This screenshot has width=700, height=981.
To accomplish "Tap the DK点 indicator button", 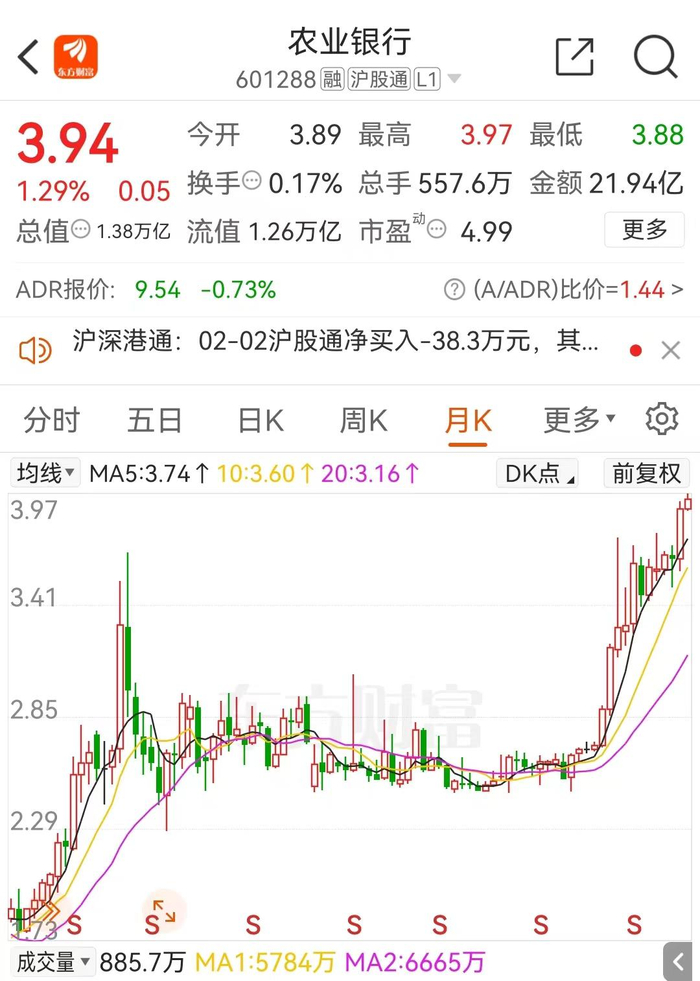I will click(540, 473).
